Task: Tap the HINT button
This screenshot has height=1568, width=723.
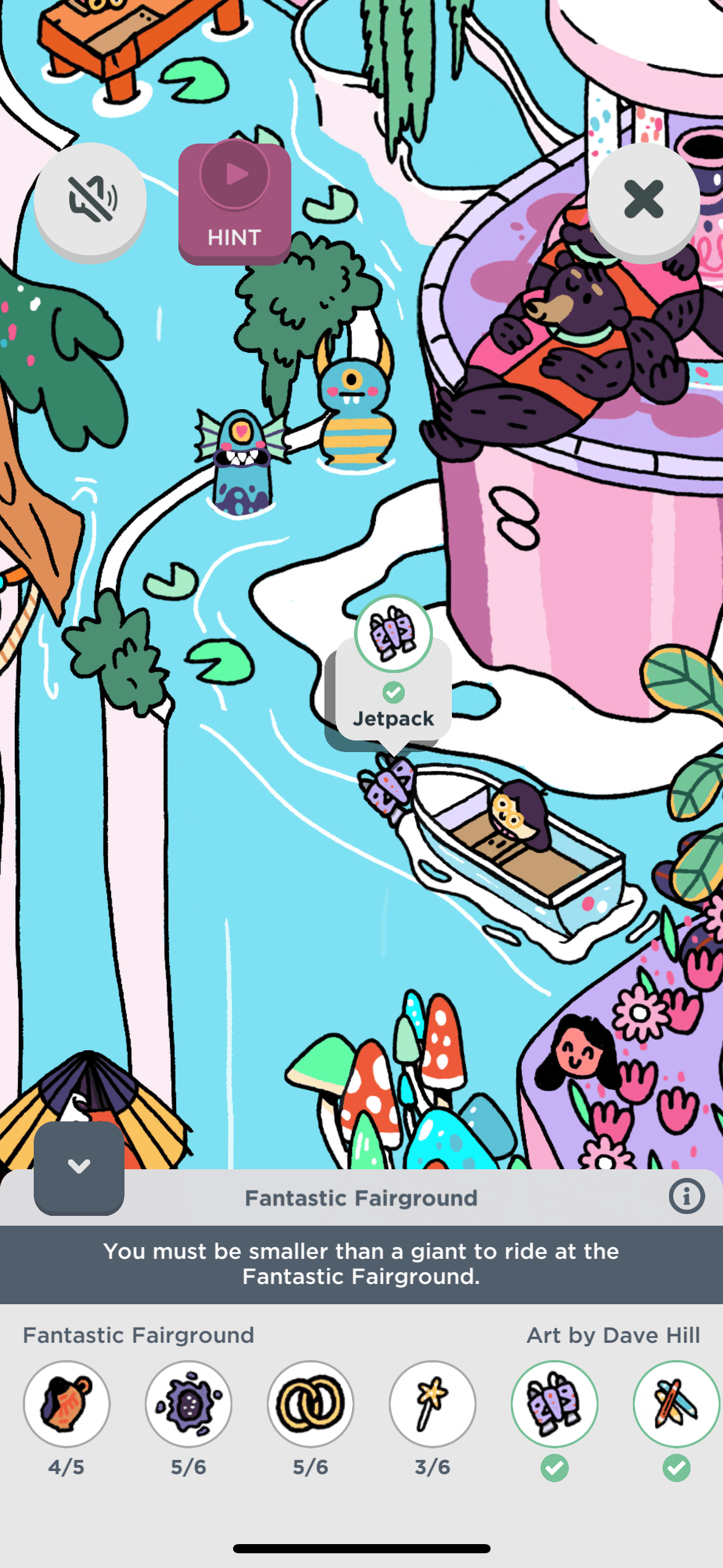Action: point(234,203)
